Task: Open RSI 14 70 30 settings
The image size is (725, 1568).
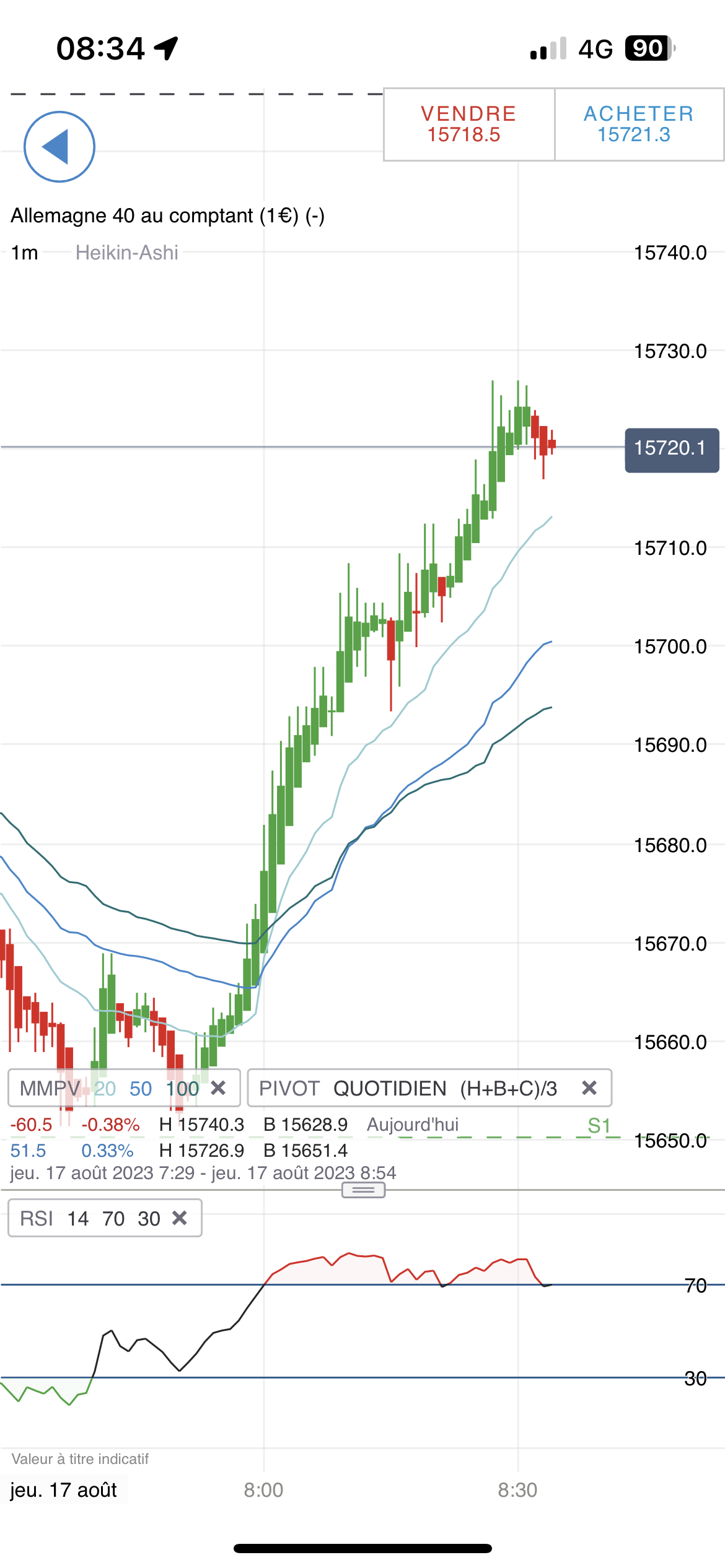Action: 90,1218
